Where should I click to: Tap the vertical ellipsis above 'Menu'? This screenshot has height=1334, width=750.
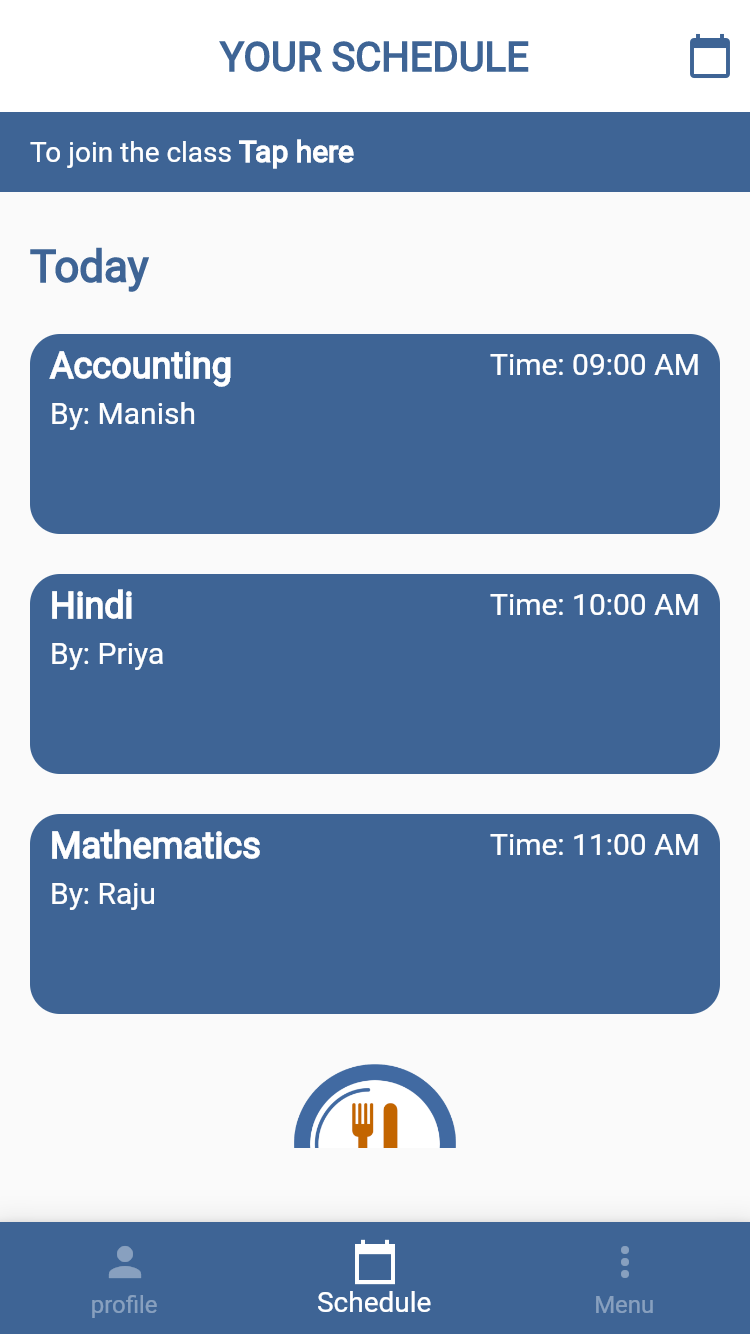[624, 1262]
